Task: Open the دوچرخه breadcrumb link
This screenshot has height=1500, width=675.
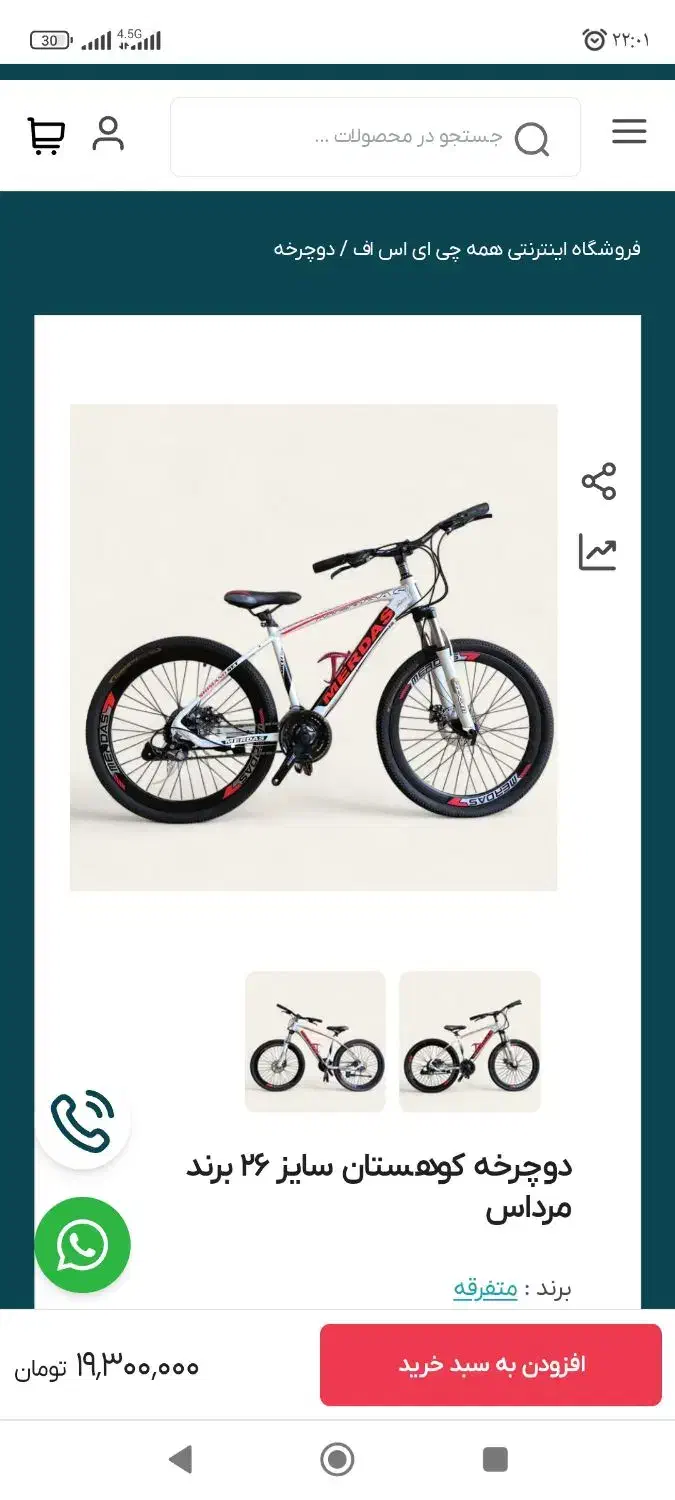Action: point(304,249)
